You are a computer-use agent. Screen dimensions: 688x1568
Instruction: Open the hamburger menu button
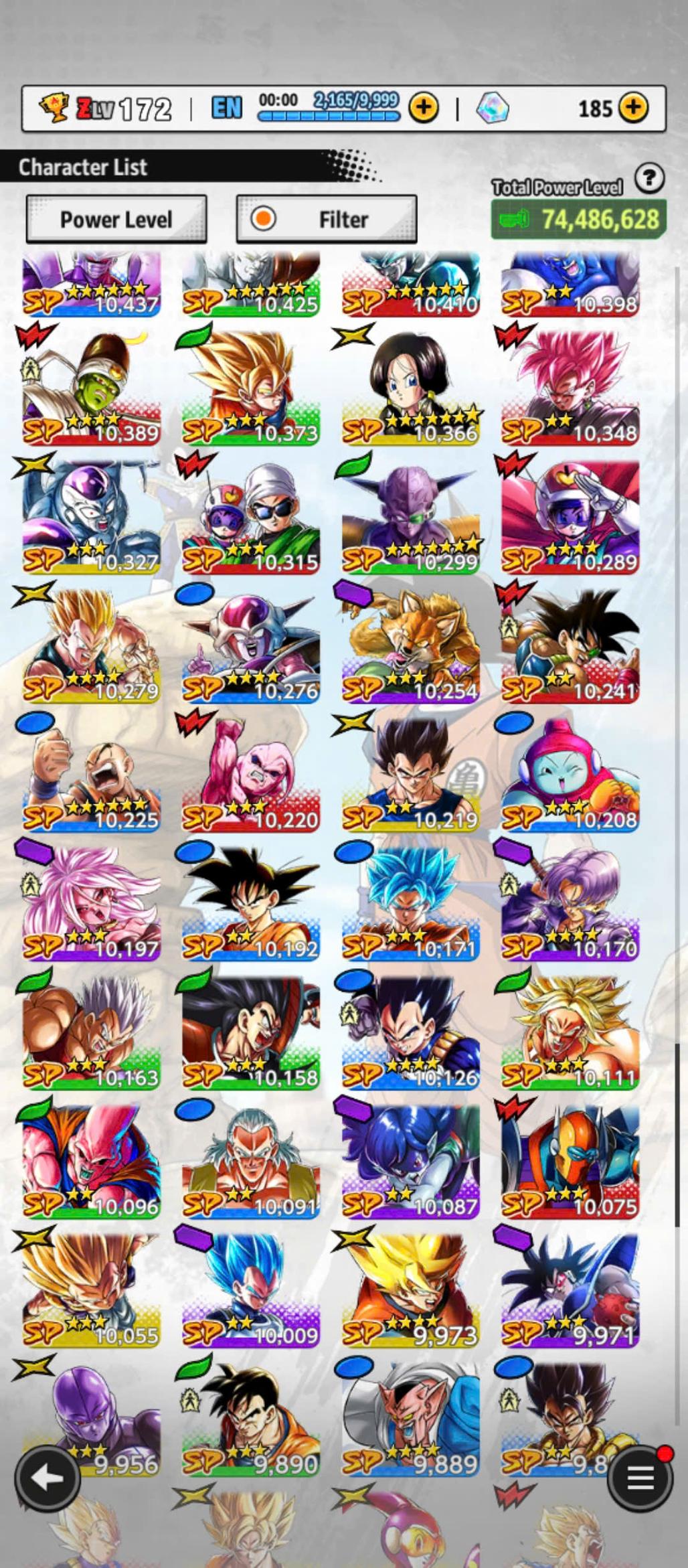pyautogui.click(x=640, y=1478)
